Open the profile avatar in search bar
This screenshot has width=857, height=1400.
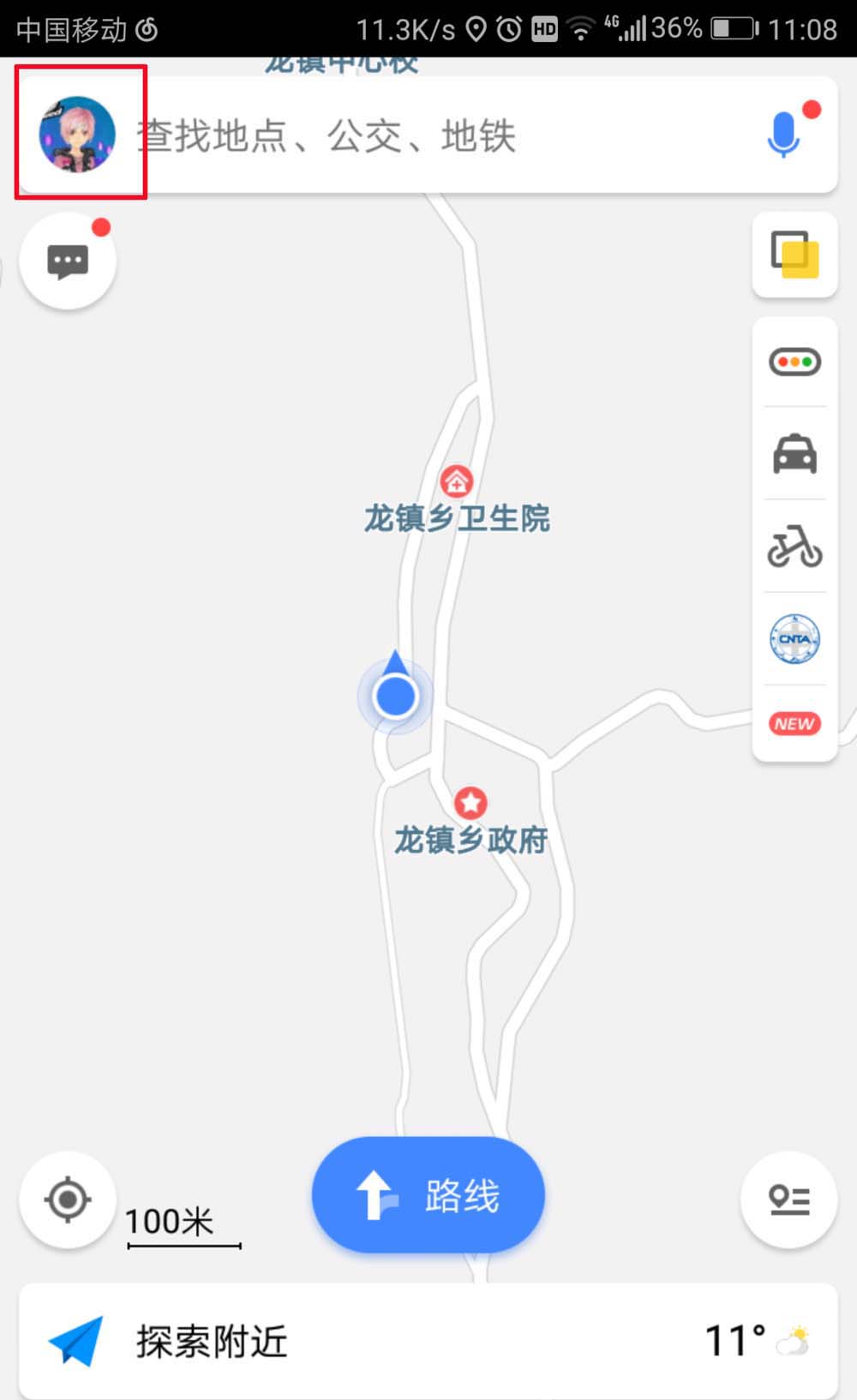click(77, 134)
